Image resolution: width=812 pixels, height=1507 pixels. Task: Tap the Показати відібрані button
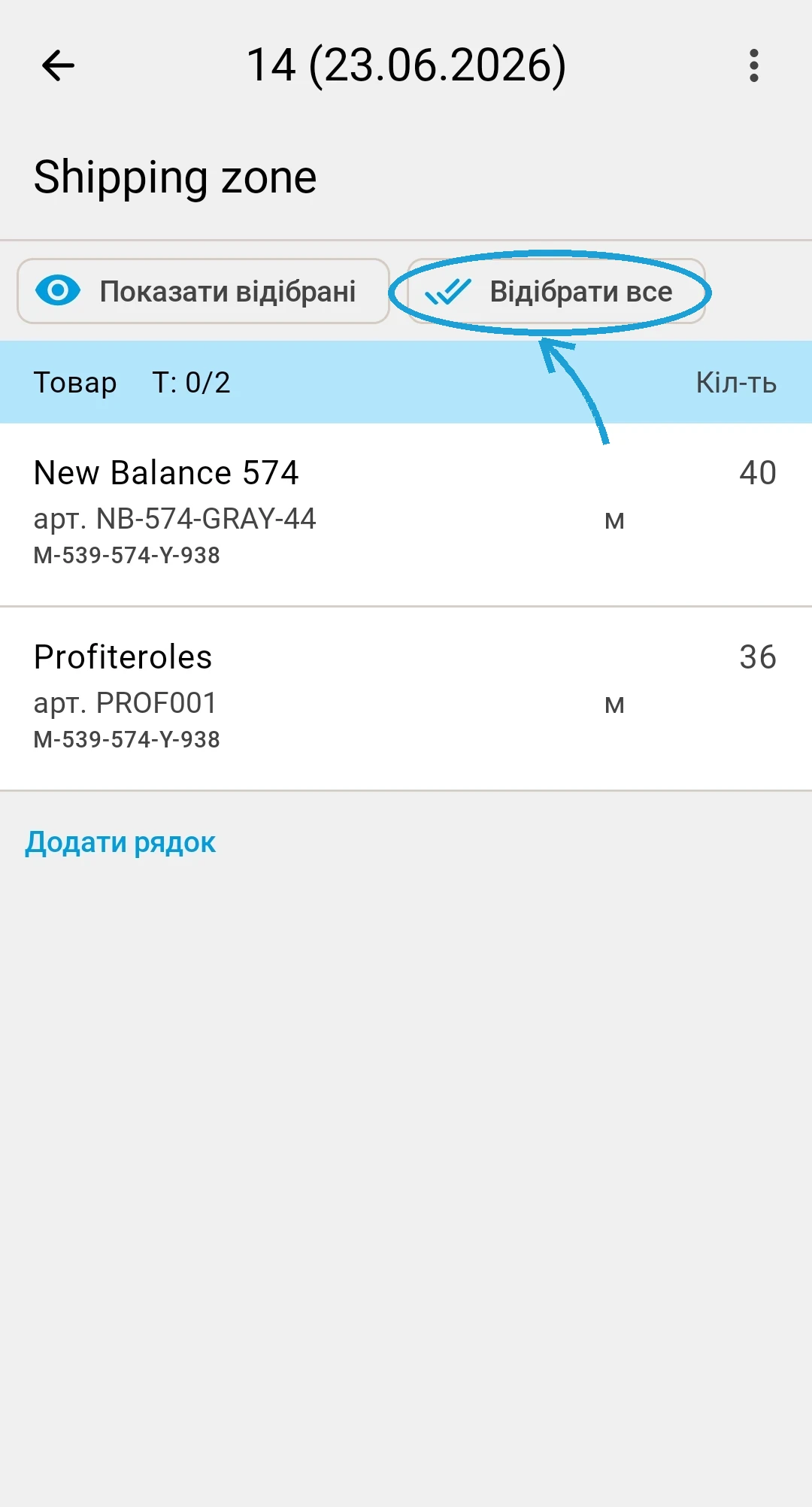point(203,291)
